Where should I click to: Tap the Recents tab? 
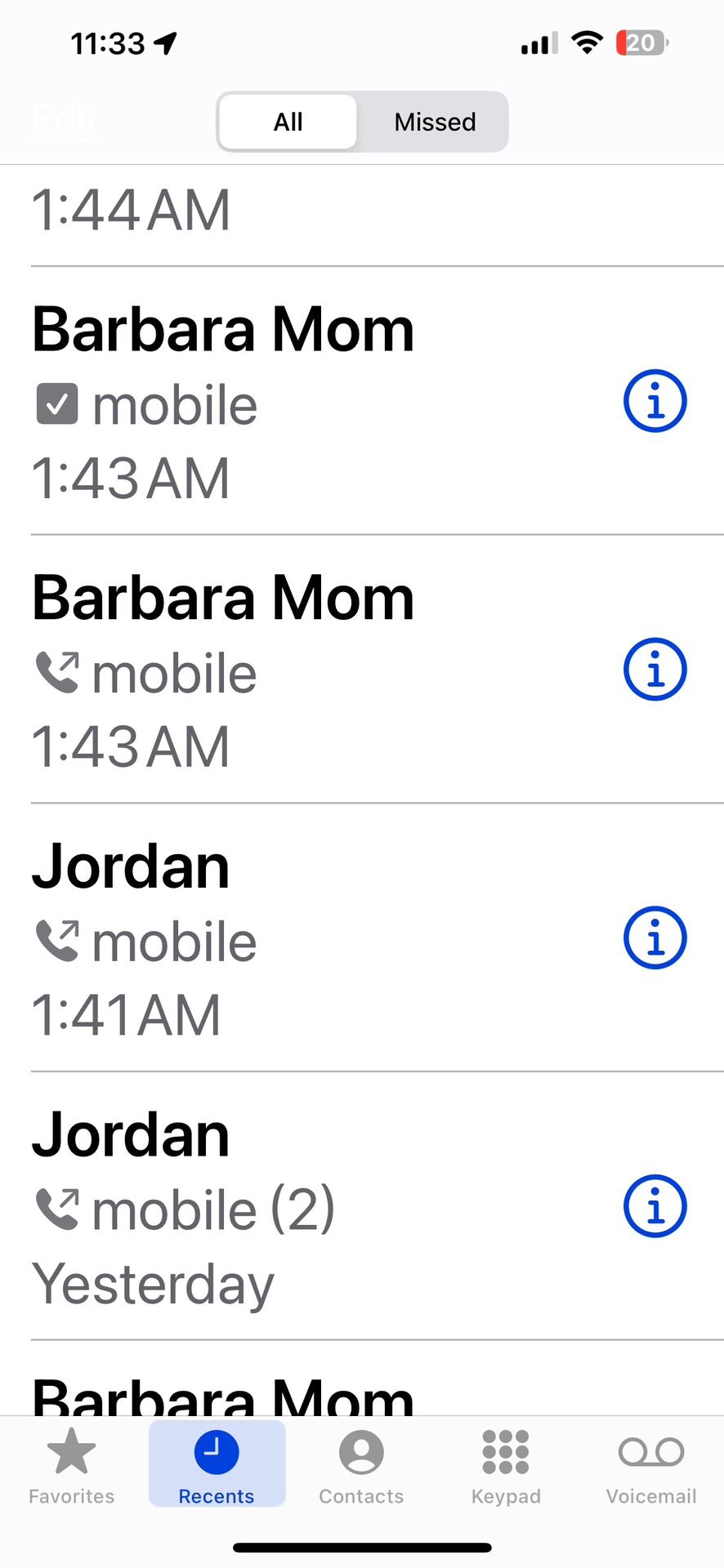point(217,1466)
